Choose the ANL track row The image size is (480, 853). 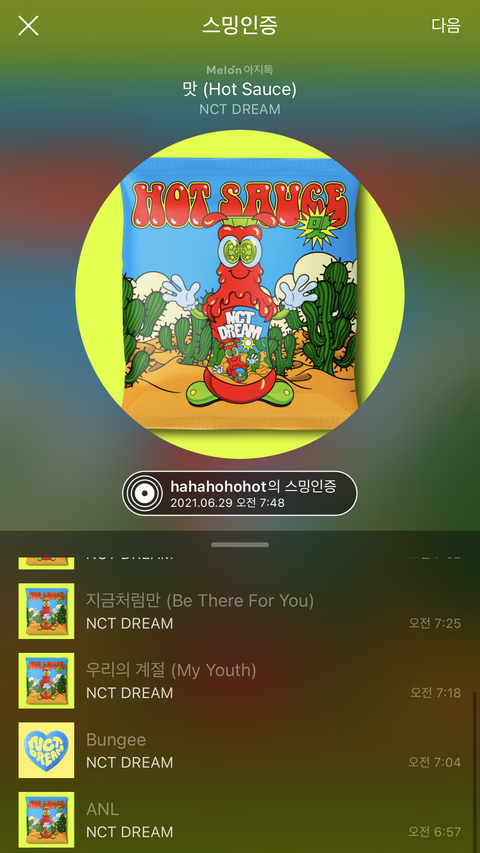pyautogui.click(x=240, y=819)
